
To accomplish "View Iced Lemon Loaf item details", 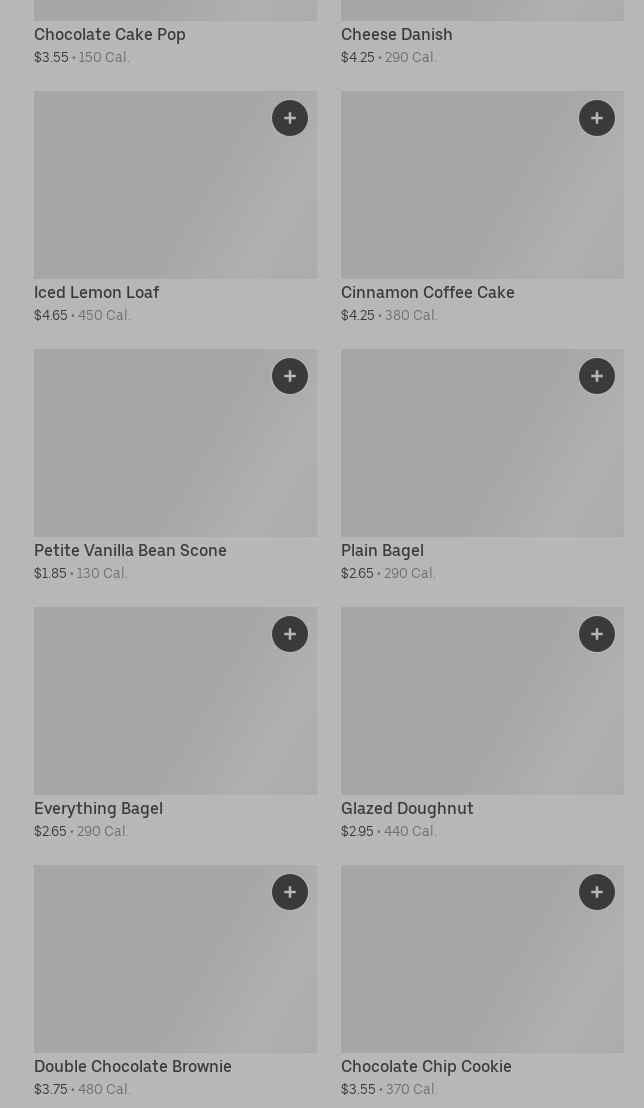I will coord(175,208).
